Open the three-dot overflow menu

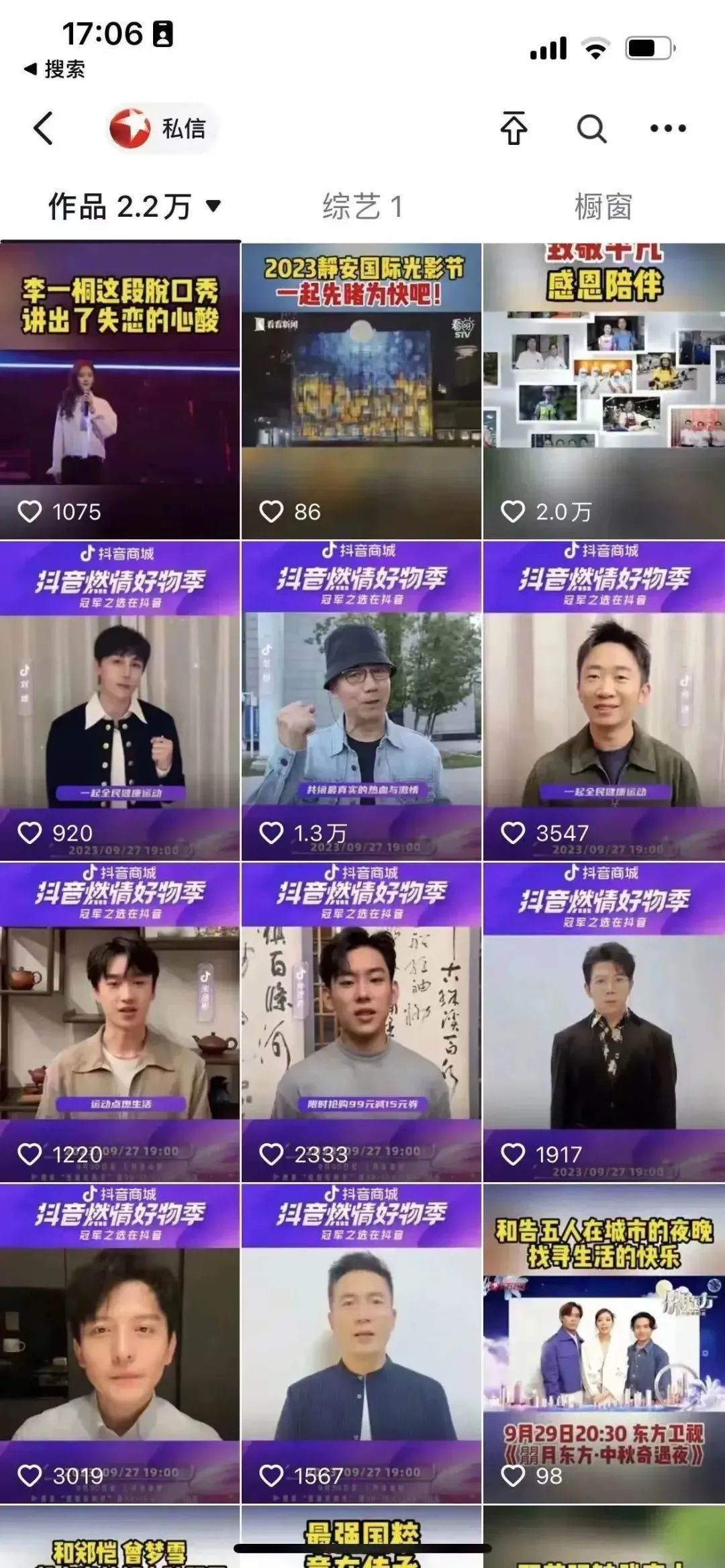(668, 128)
